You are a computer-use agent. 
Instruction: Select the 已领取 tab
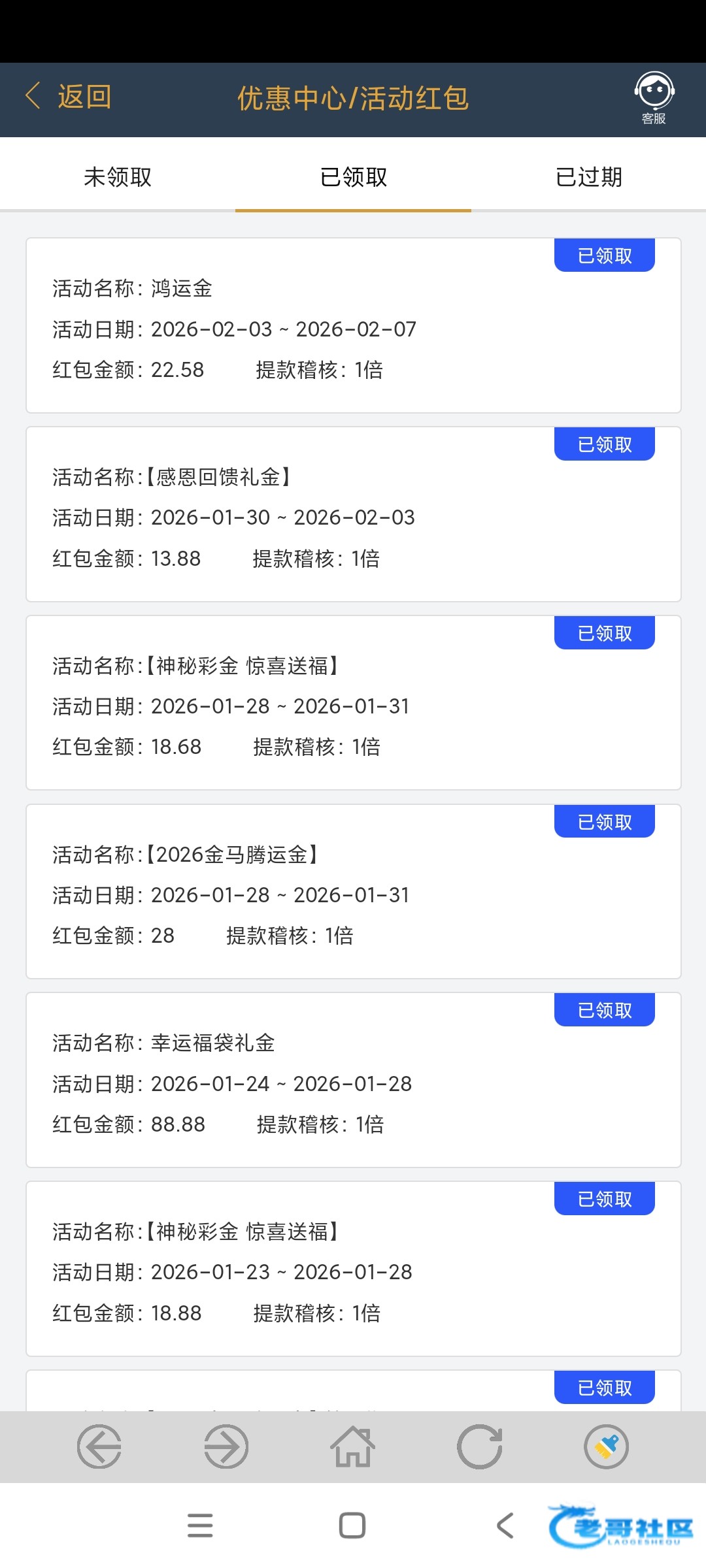pyautogui.click(x=353, y=177)
